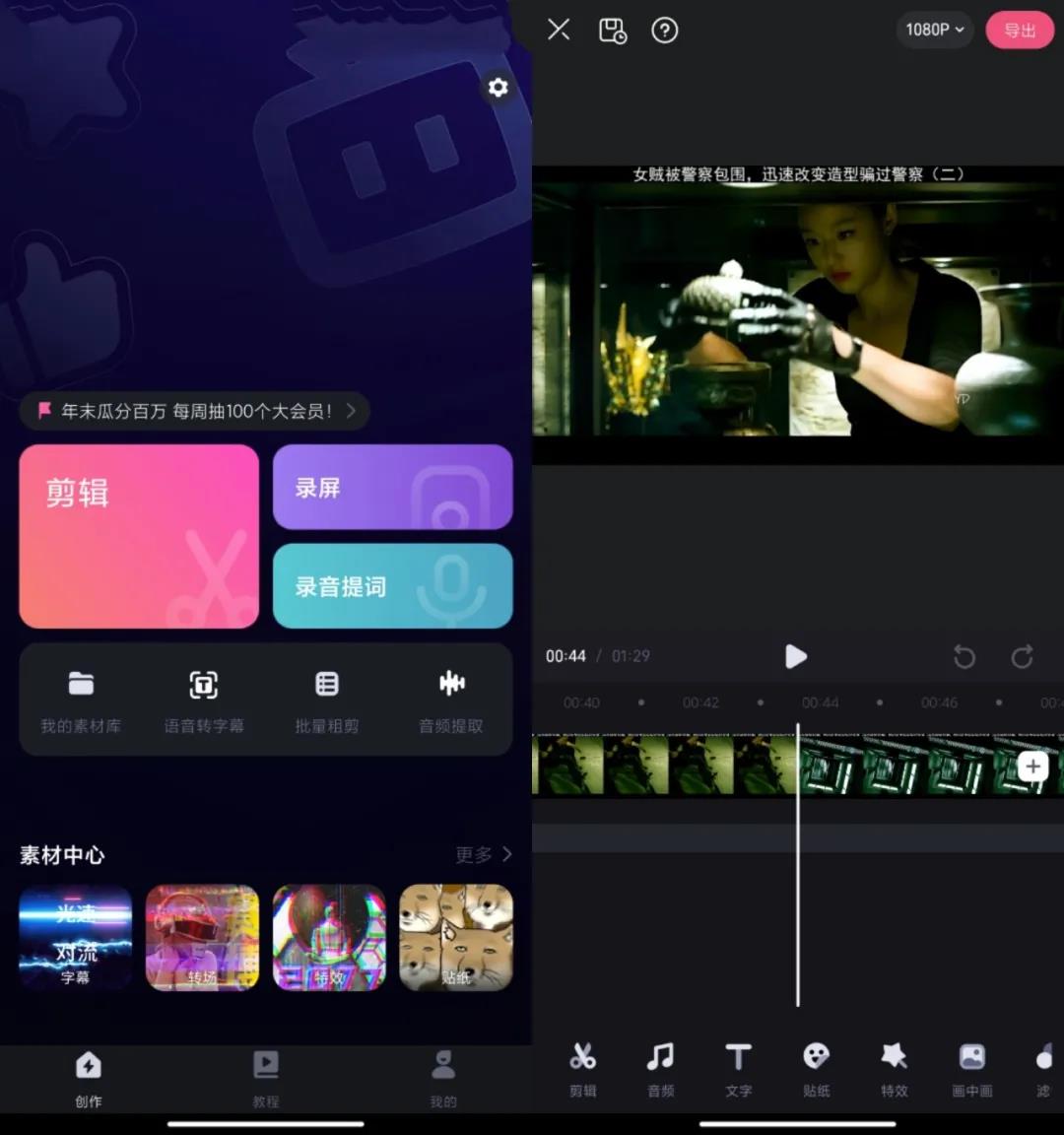Click the undo arrow above the timeline
This screenshot has width=1064, height=1135.
pyautogui.click(x=964, y=657)
